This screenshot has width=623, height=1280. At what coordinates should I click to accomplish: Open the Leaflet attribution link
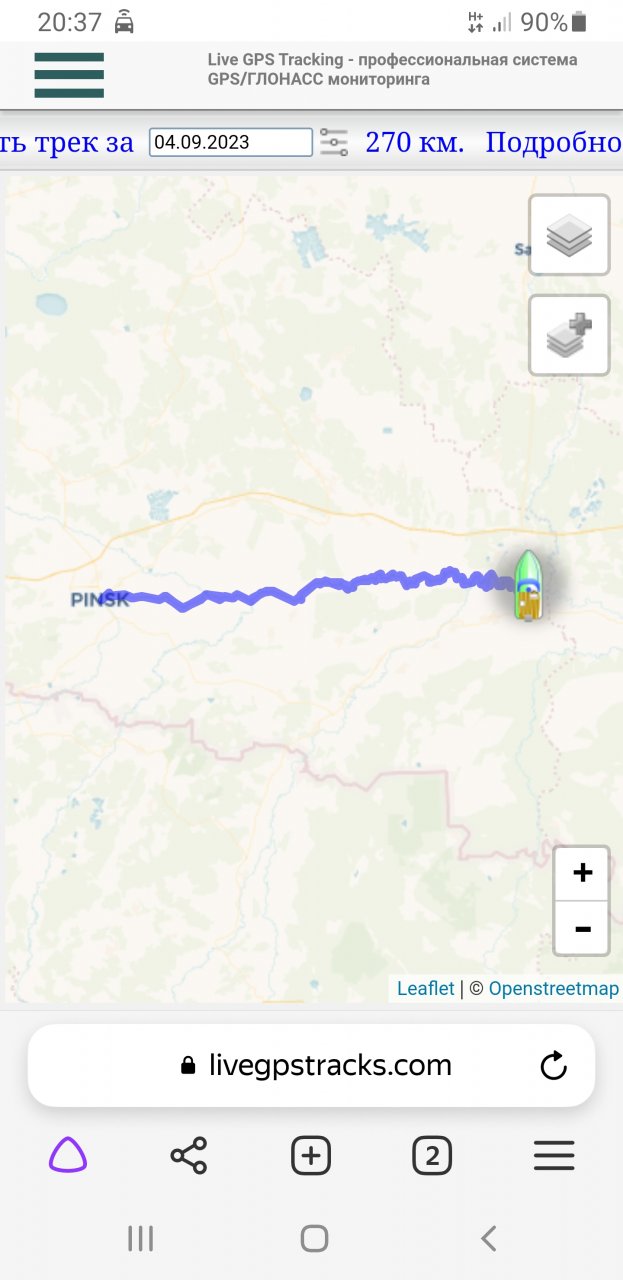(x=425, y=988)
